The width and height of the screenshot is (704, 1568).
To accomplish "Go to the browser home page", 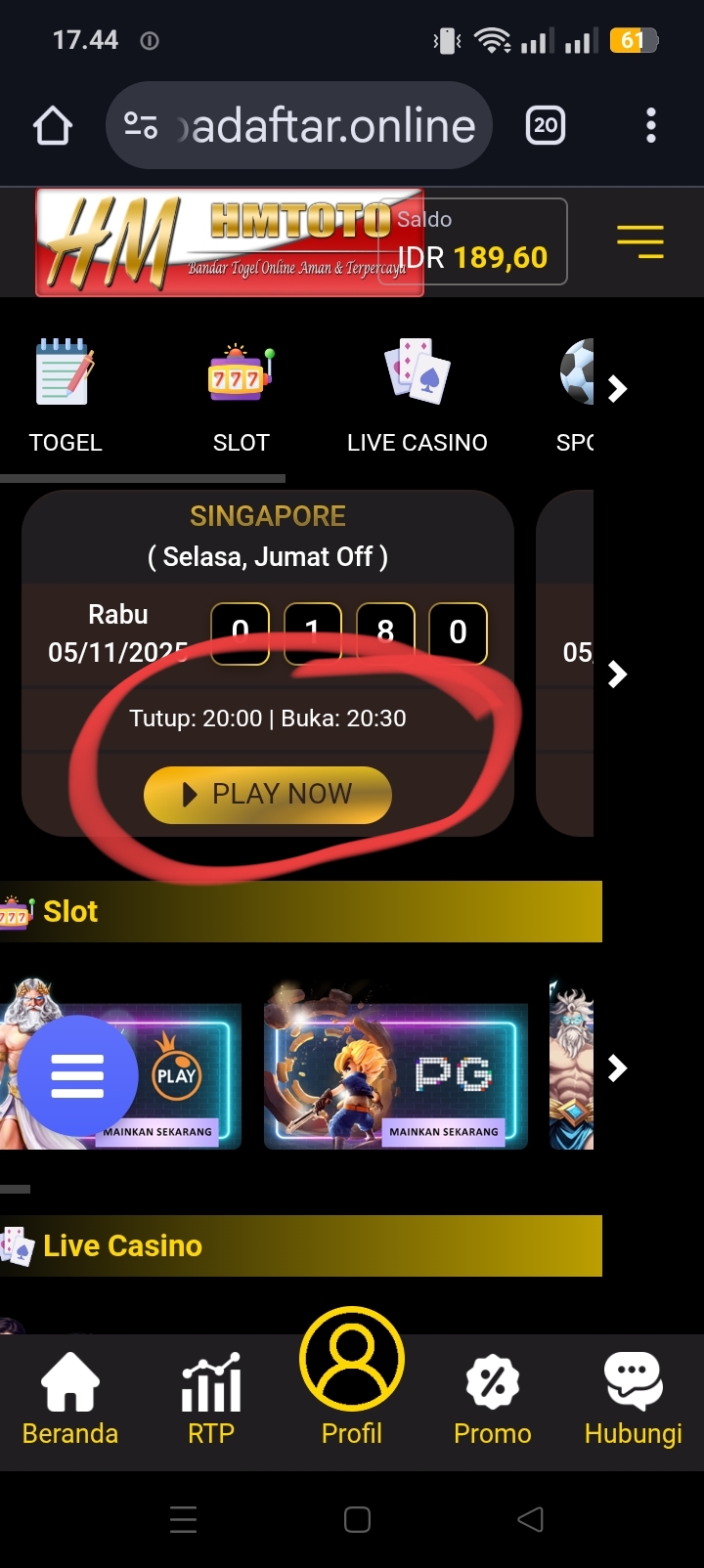I will 53,126.
